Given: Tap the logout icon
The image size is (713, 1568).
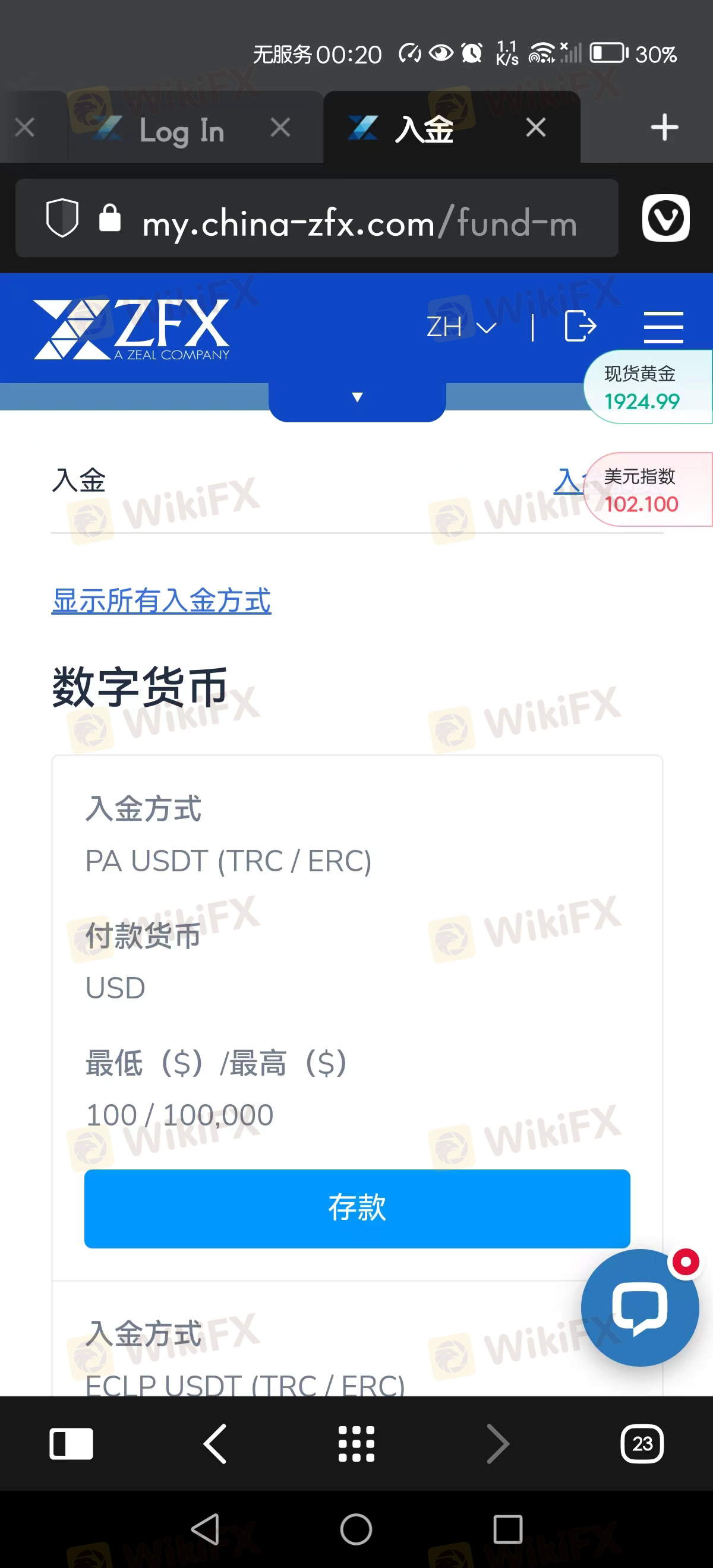Looking at the screenshot, I should pos(580,326).
